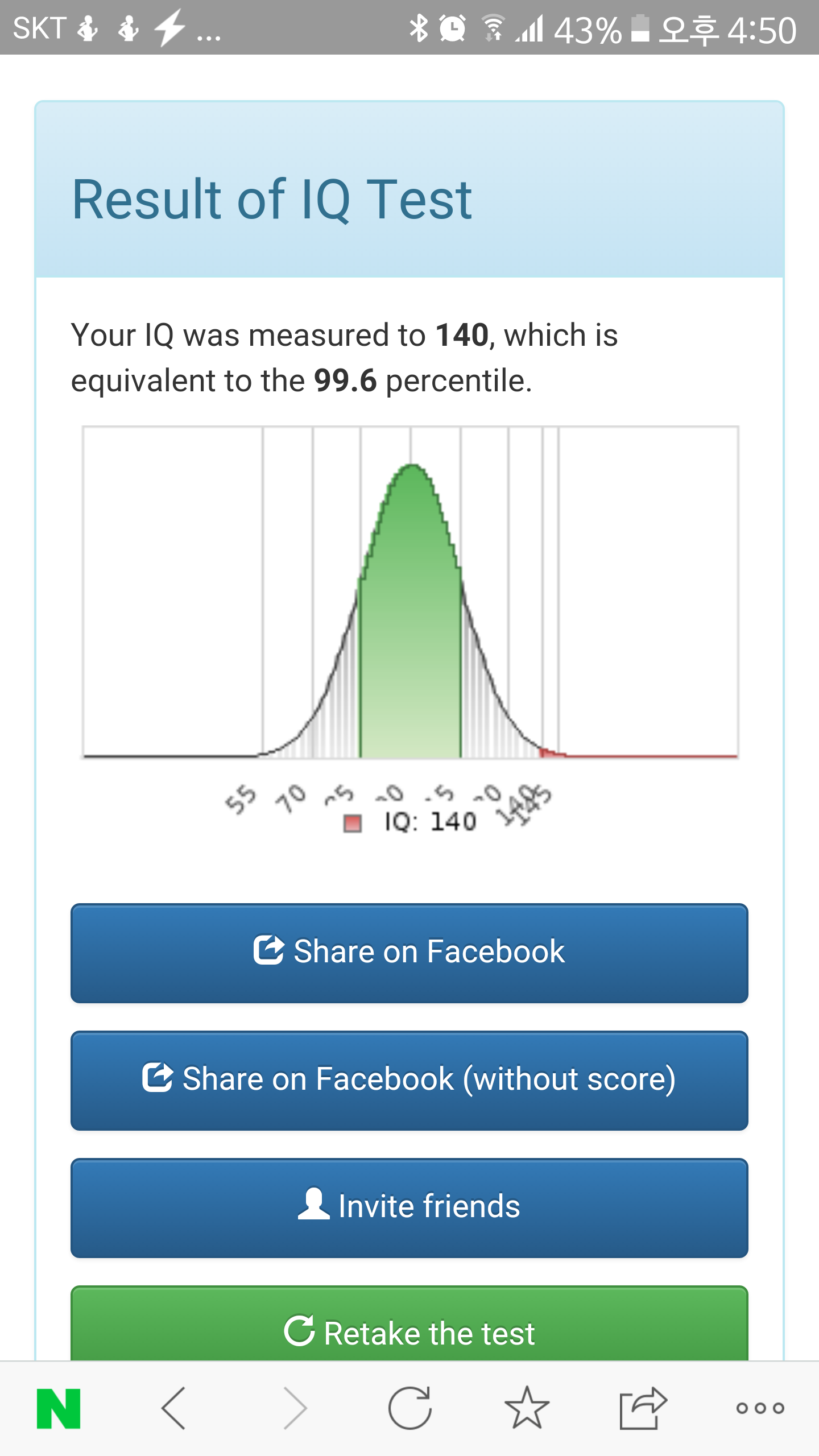The height and width of the screenshot is (1456, 819).
Task: Tap Share on Facebook button
Action: point(409,953)
